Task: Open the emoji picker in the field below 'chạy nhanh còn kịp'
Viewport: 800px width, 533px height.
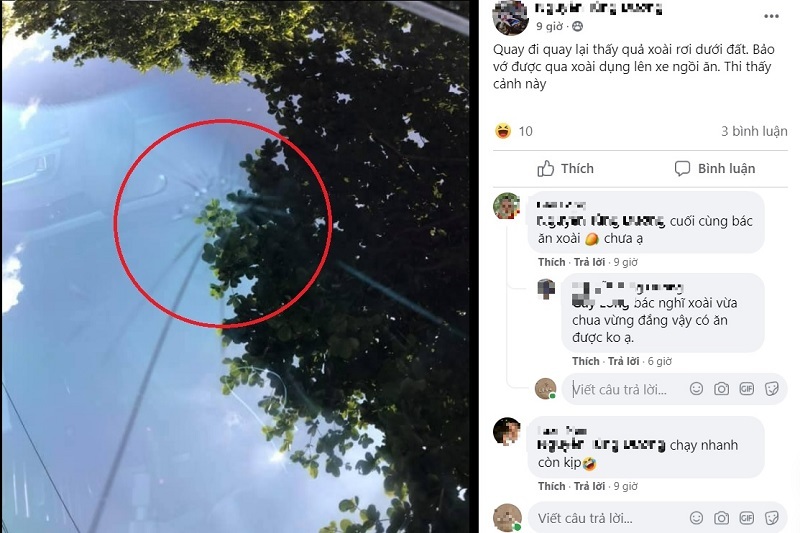Action: 696,518
